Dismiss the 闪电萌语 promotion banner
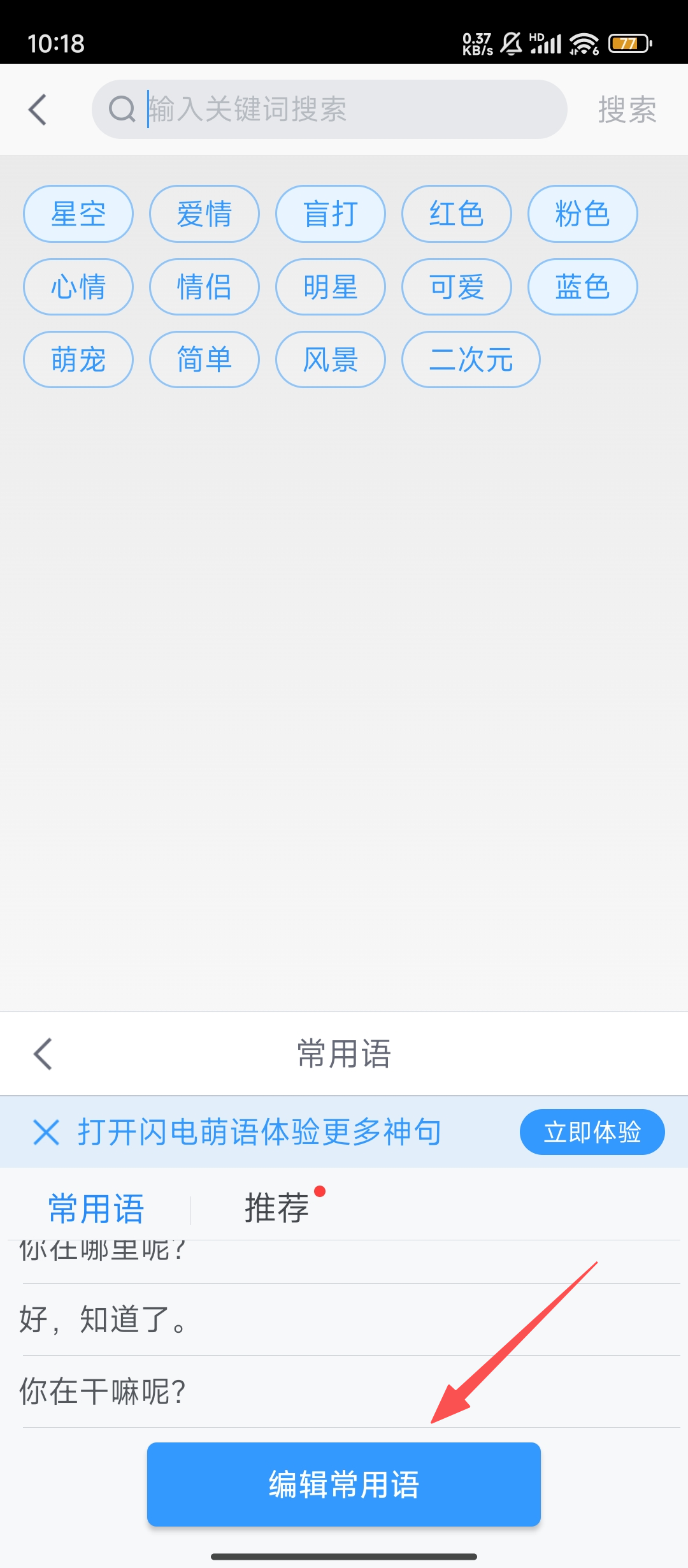Image resolution: width=688 pixels, height=1568 pixels. (x=46, y=1132)
